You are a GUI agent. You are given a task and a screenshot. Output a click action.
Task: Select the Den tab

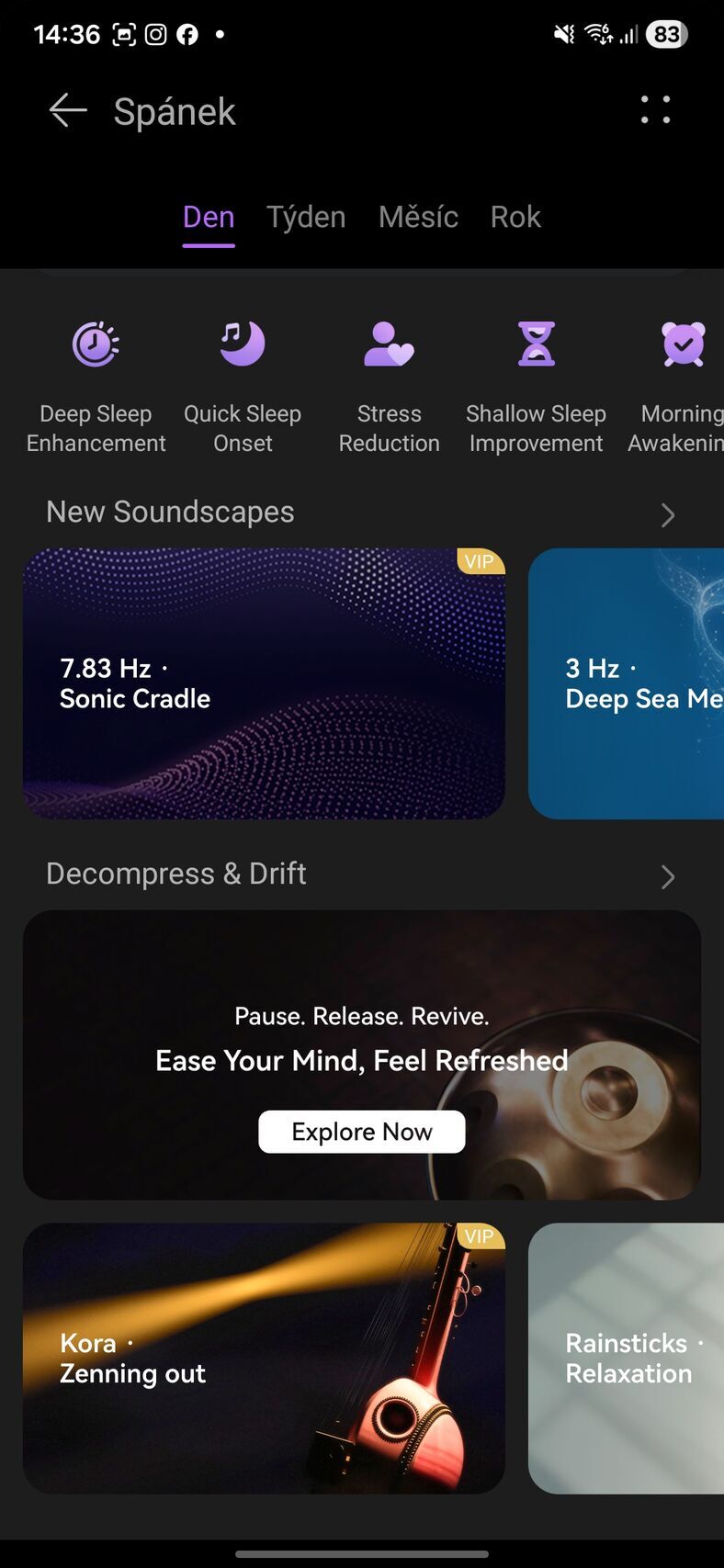pos(209,217)
